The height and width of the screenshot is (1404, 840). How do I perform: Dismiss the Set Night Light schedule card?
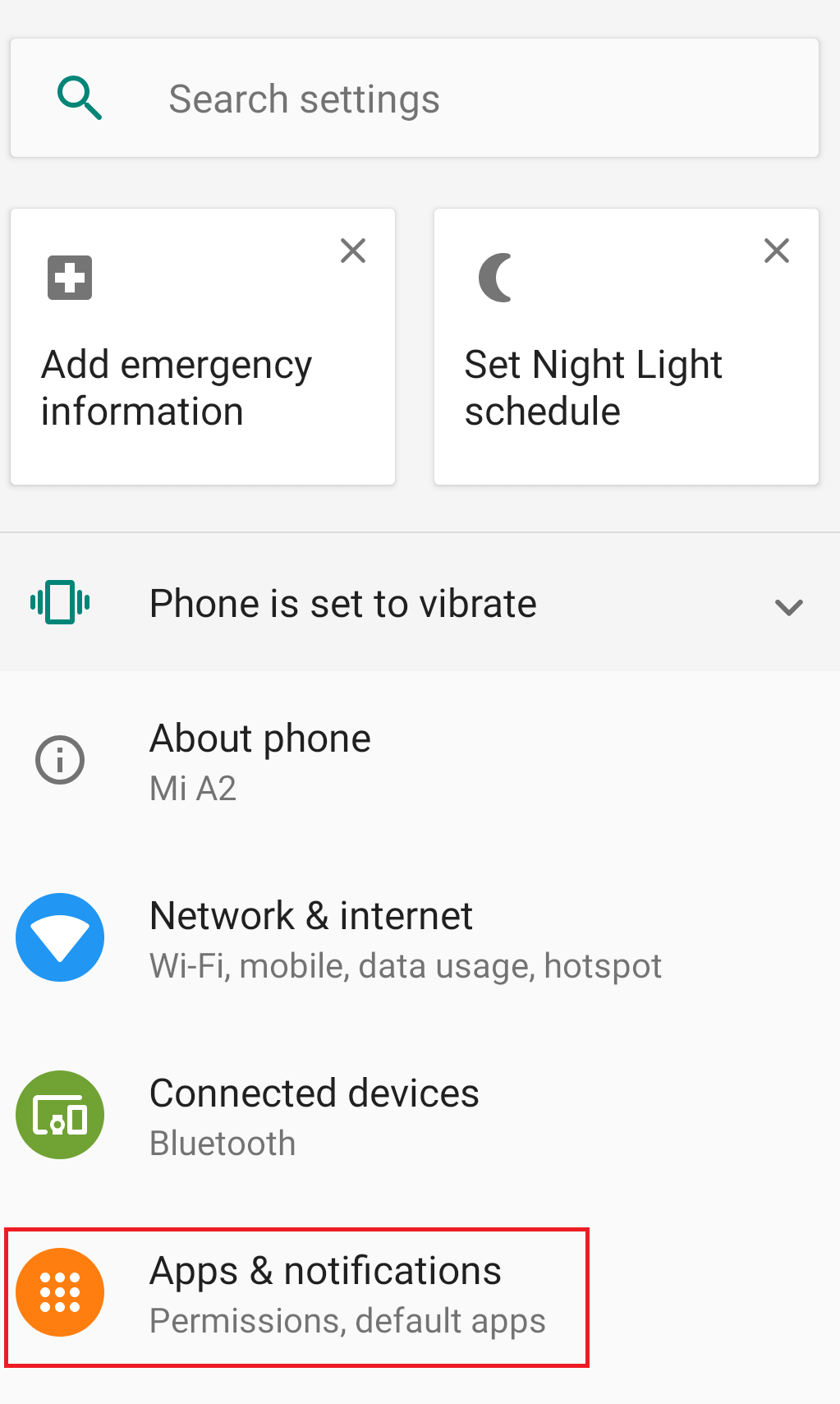click(x=775, y=251)
